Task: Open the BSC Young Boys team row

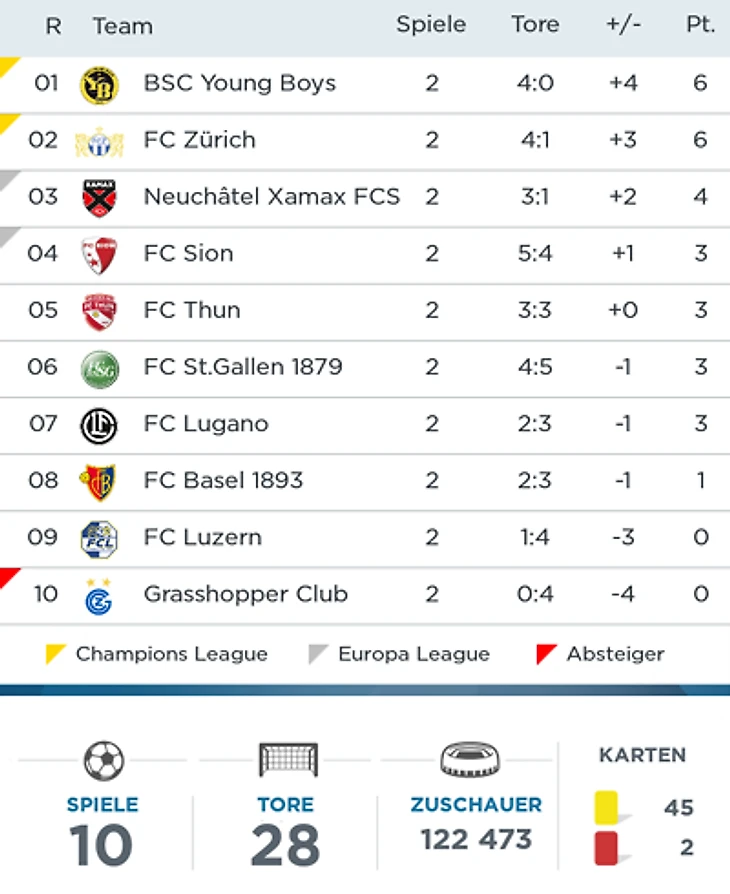Action: pyautogui.click(x=240, y=83)
